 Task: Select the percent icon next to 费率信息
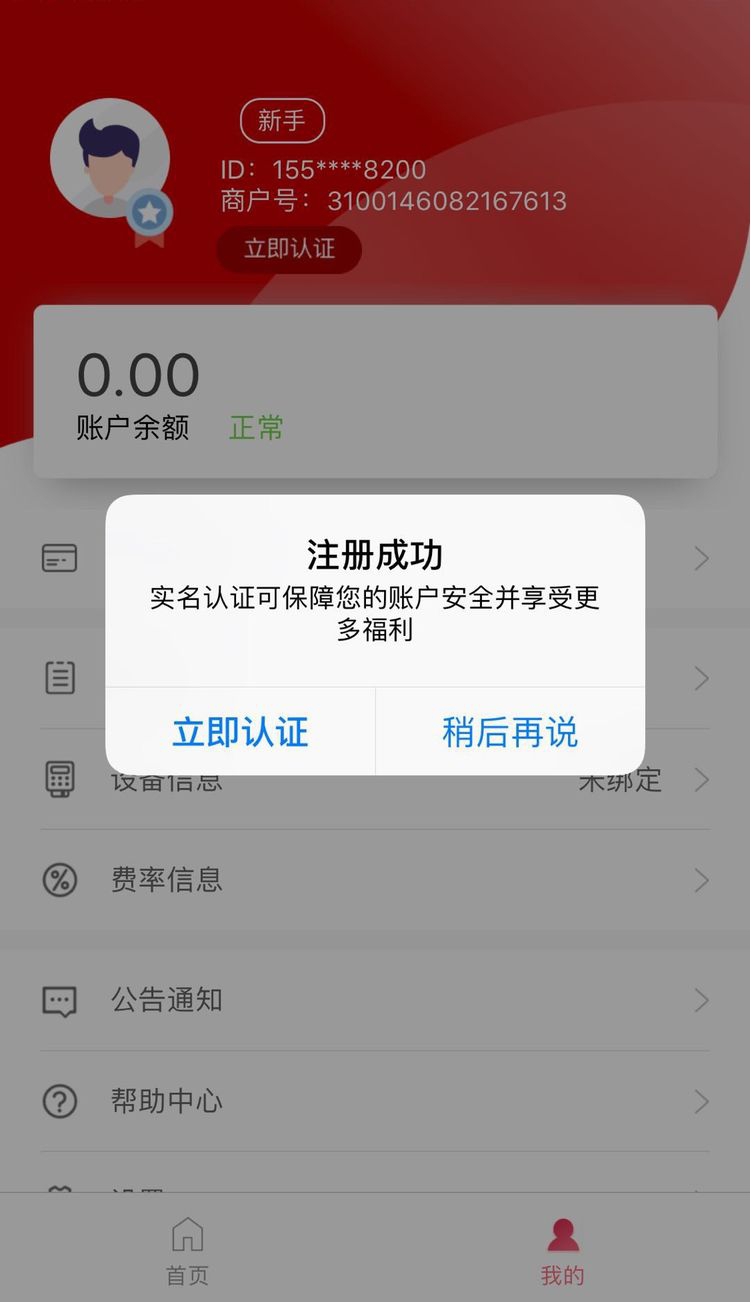[x=59, y=880]
